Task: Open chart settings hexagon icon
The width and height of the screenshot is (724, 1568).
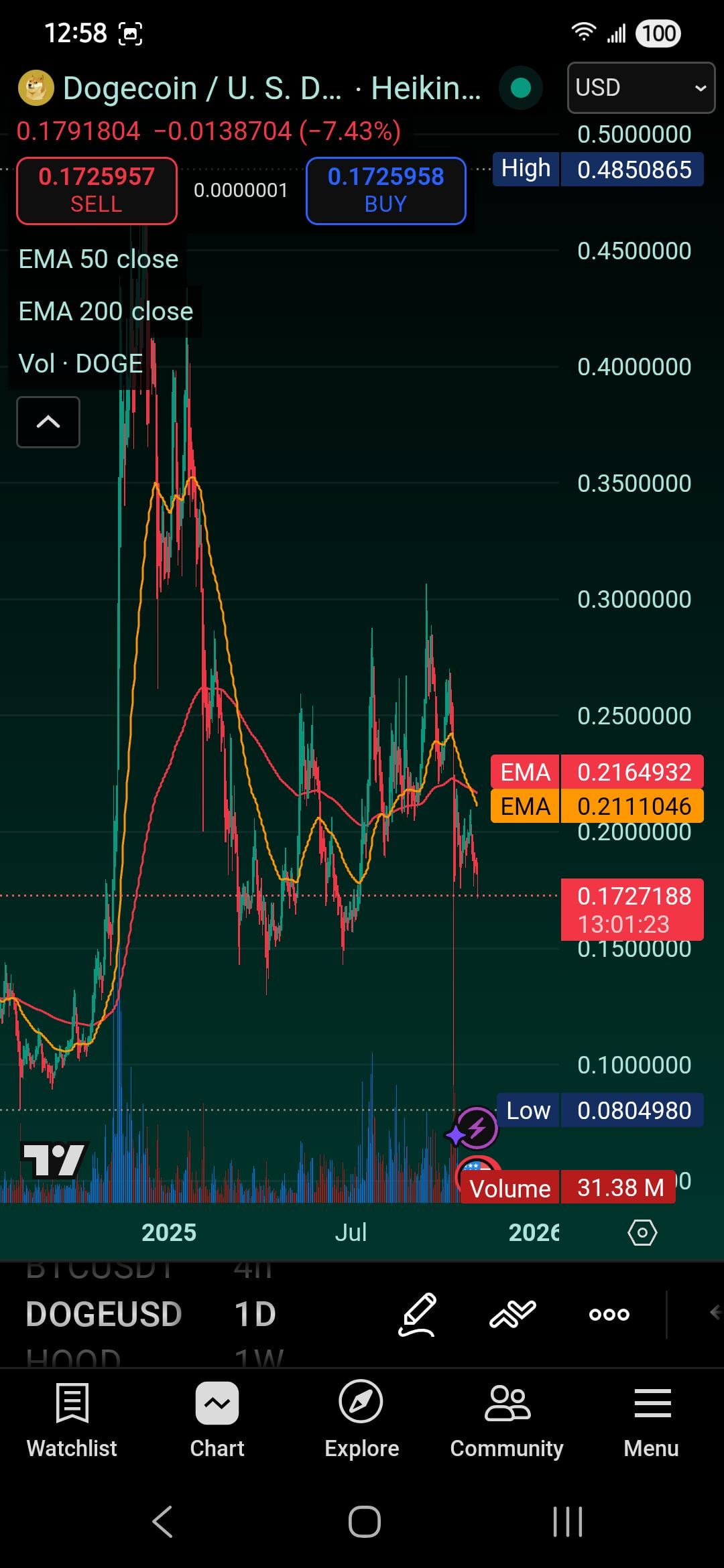Action: 642,1232
